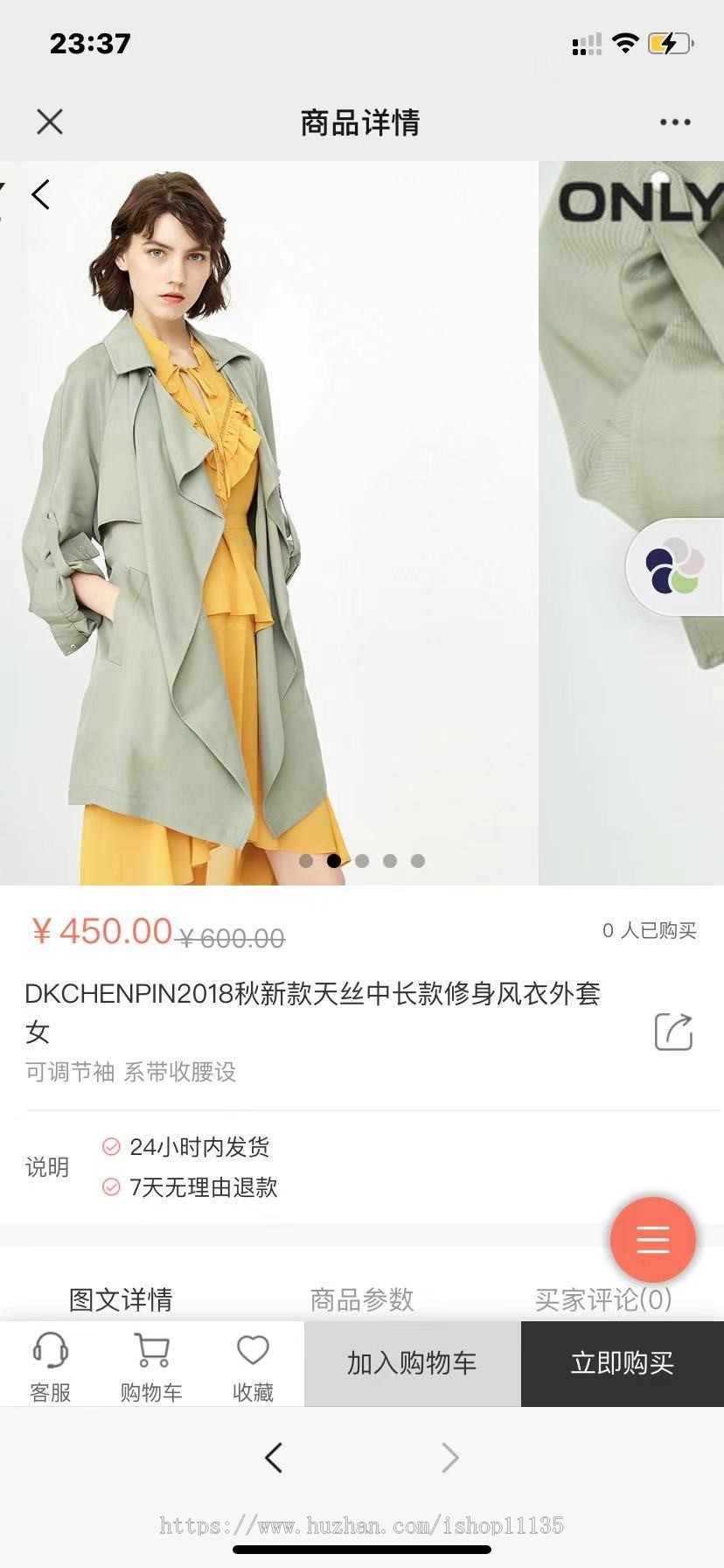The image size is (724, 1568).
Task: Open the 购物车 shopping cart
Action: 151,1366
